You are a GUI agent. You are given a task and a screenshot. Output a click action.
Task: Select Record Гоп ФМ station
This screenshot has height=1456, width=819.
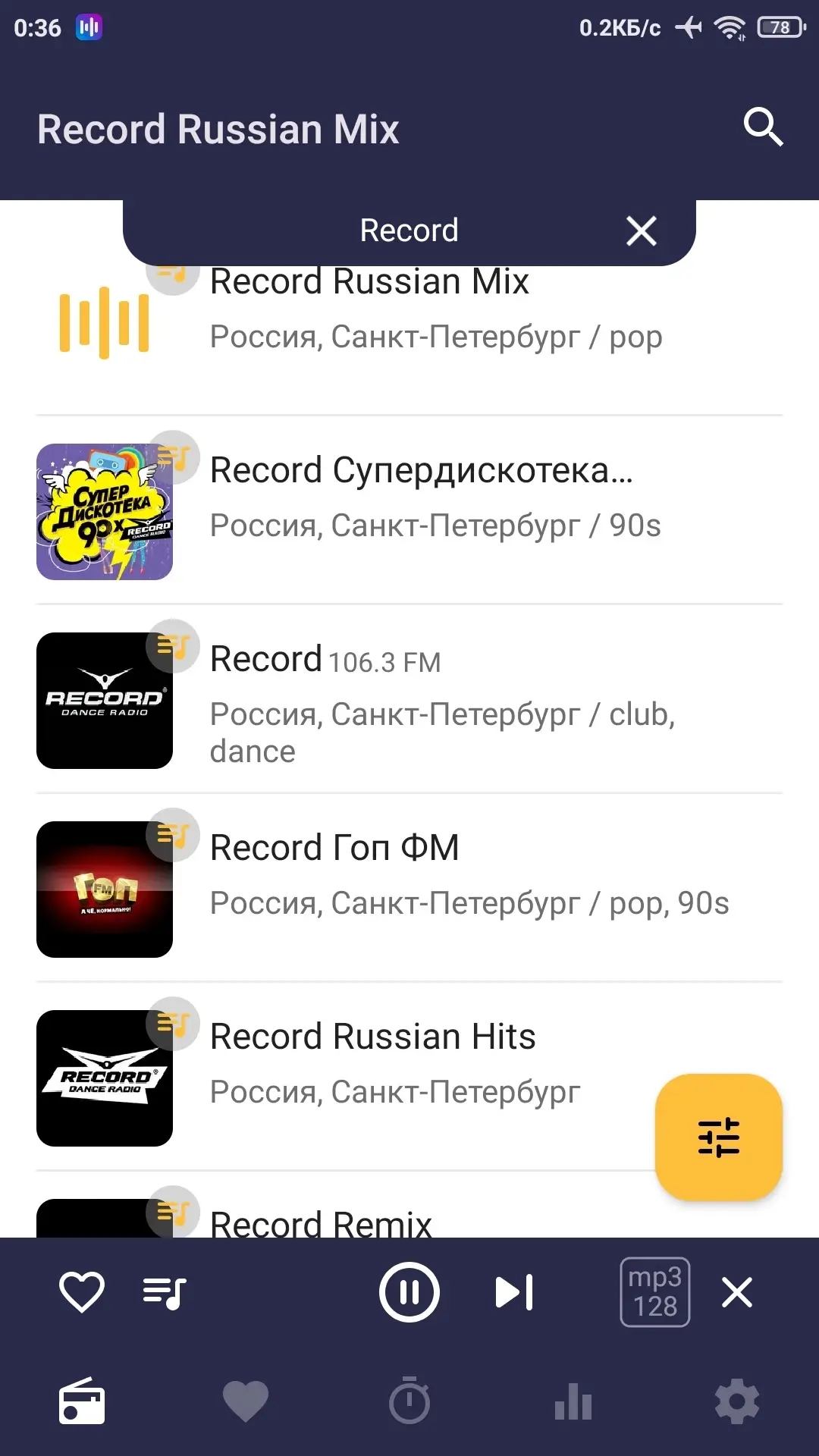click(x=421, y=876)
